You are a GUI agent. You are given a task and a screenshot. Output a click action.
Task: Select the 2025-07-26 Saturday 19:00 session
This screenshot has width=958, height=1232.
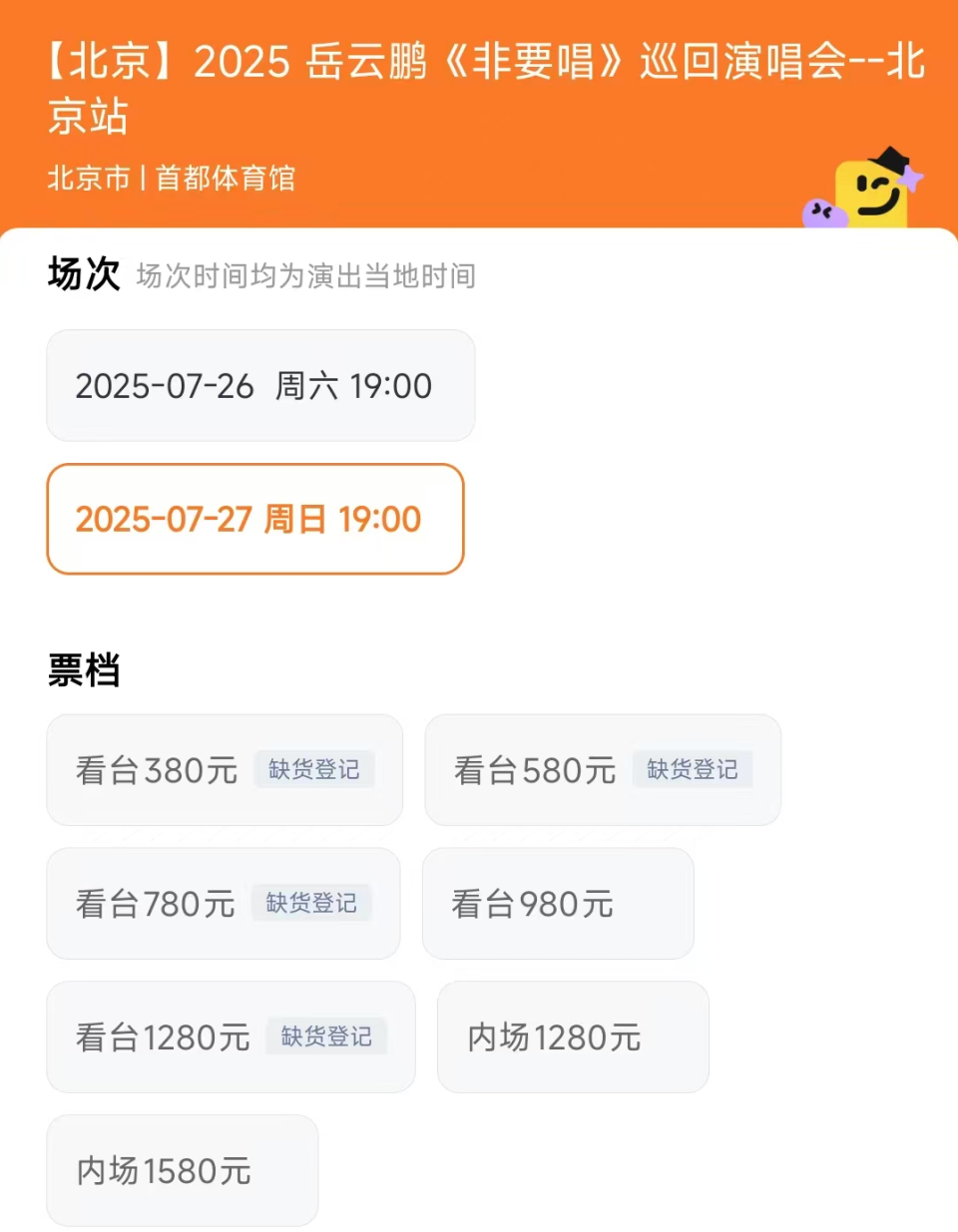[260, 386]
